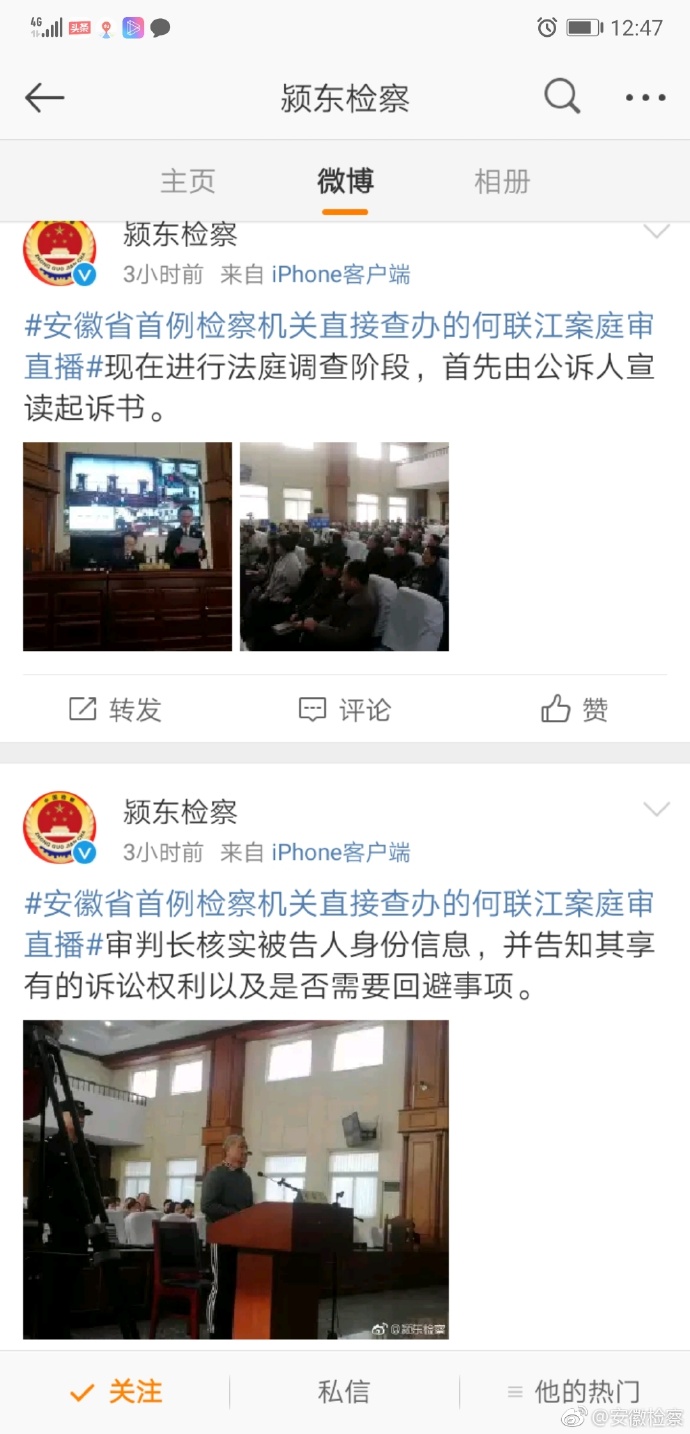Open the hashtag topic in the 公诉人 post
The image size is (690, 1434).
click(x=338, y=327)
